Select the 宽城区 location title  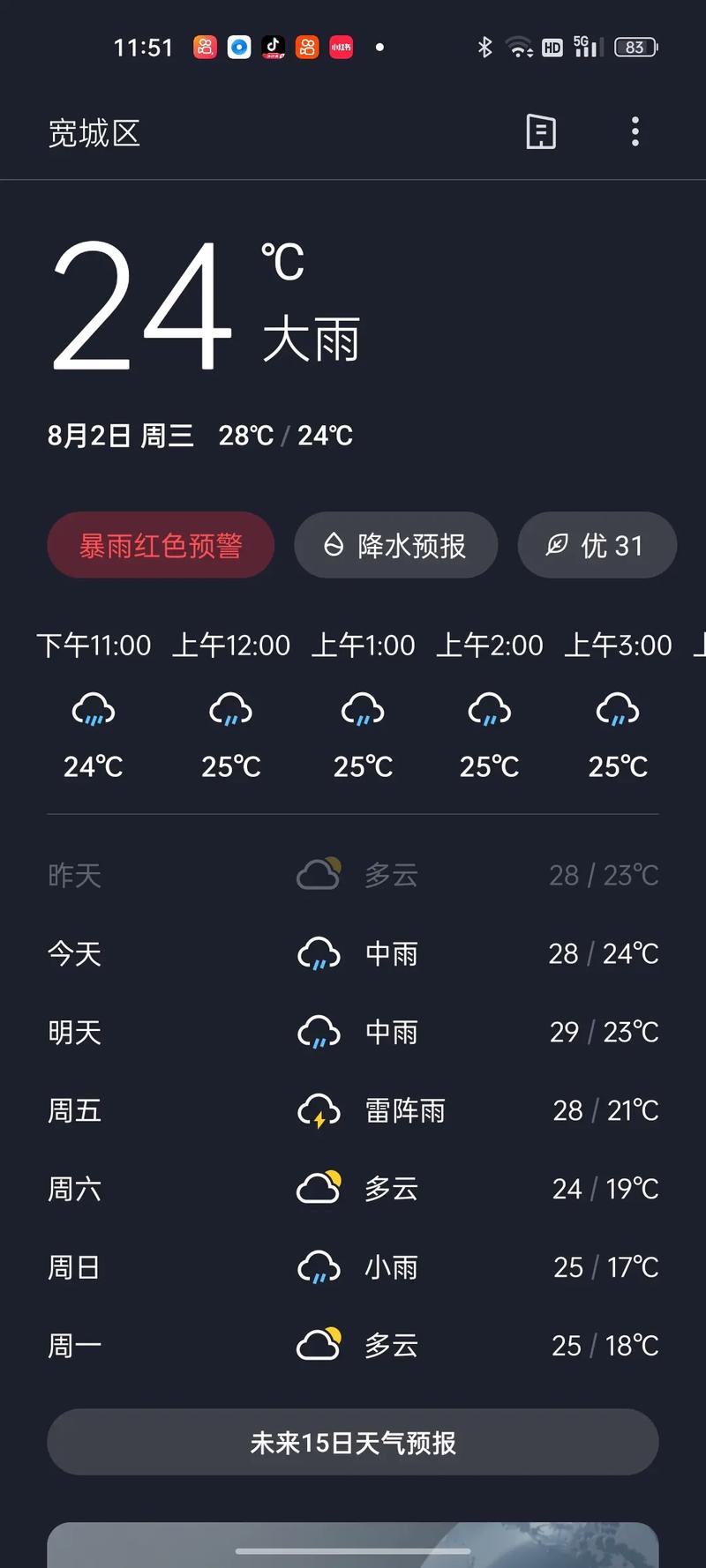[x=94, y=132]
